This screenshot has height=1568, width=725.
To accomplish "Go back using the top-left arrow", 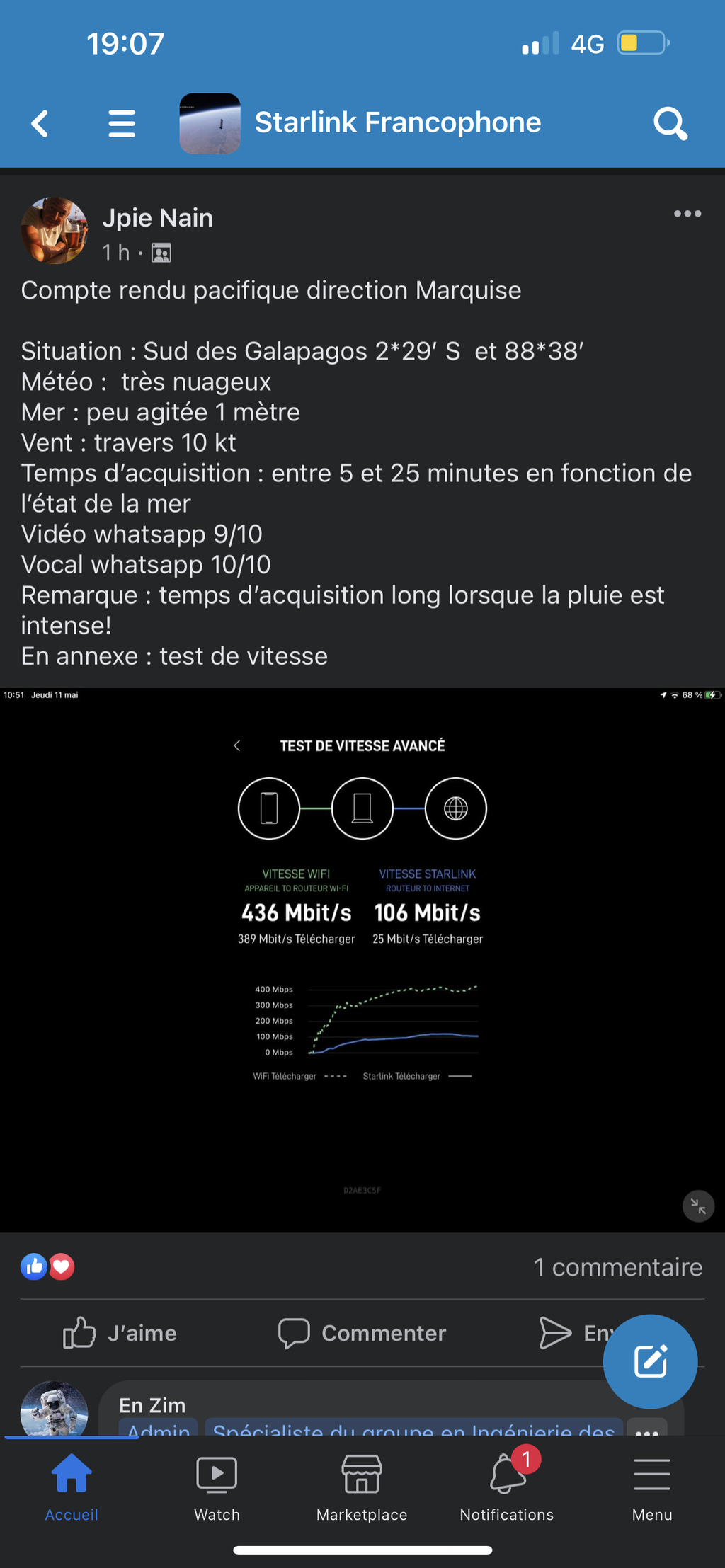I will (x=40, y=123).
